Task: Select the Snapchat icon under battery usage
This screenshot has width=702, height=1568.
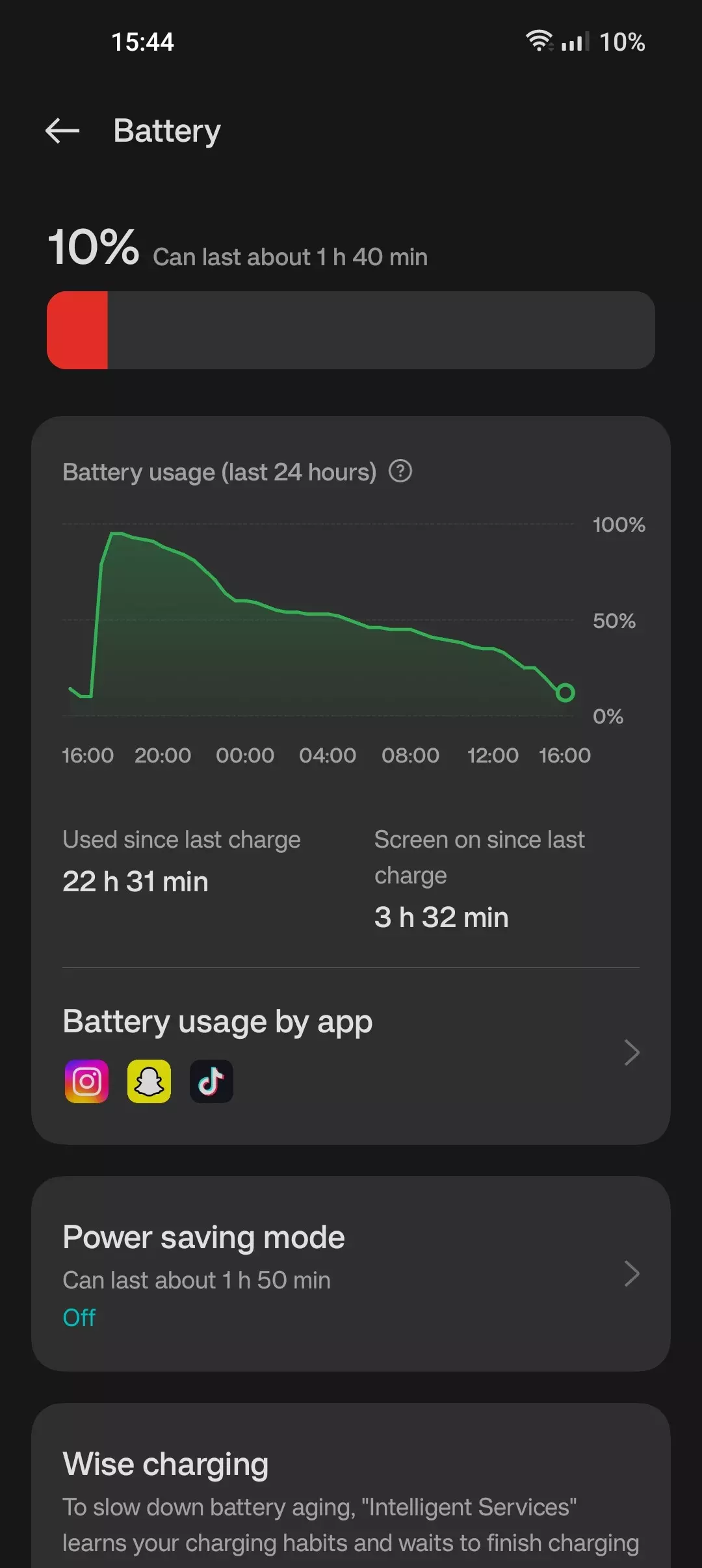Action: point(149,1081)
